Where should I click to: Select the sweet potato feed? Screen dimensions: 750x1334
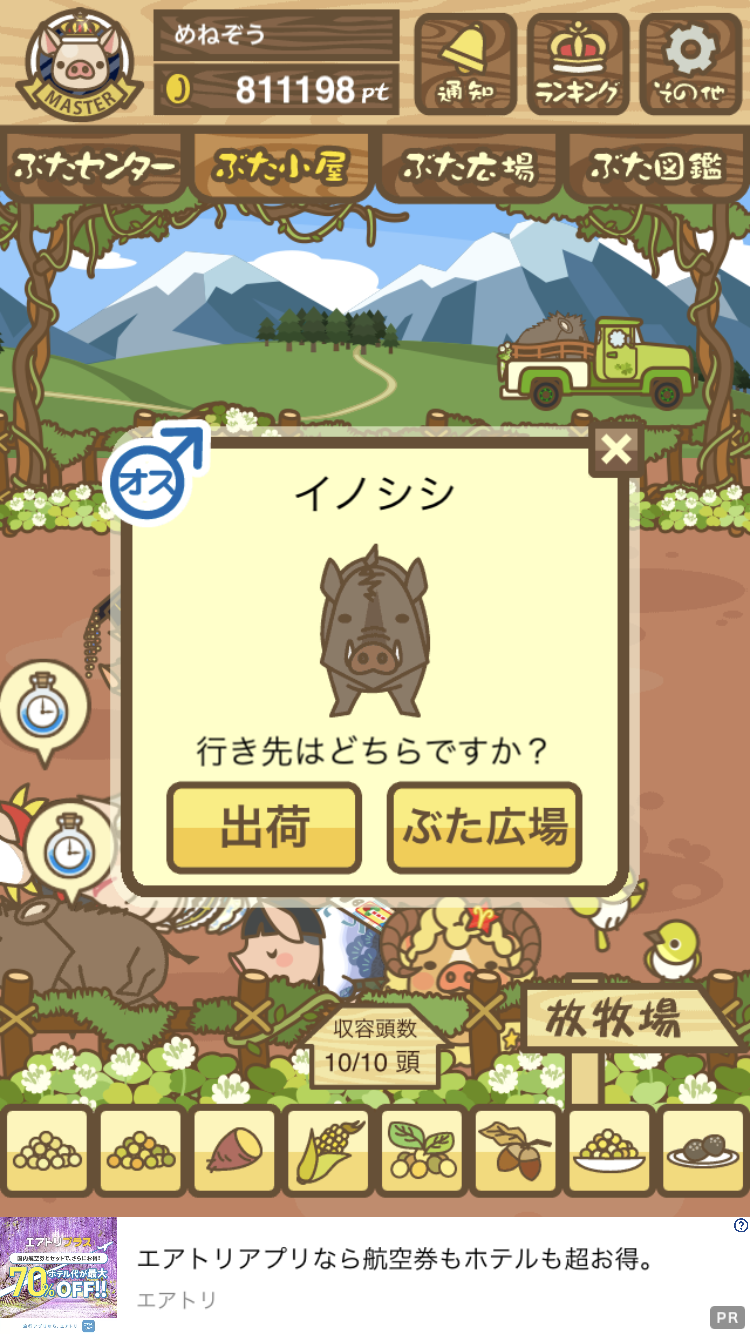pyautogui.click(x=234, y=1151)
